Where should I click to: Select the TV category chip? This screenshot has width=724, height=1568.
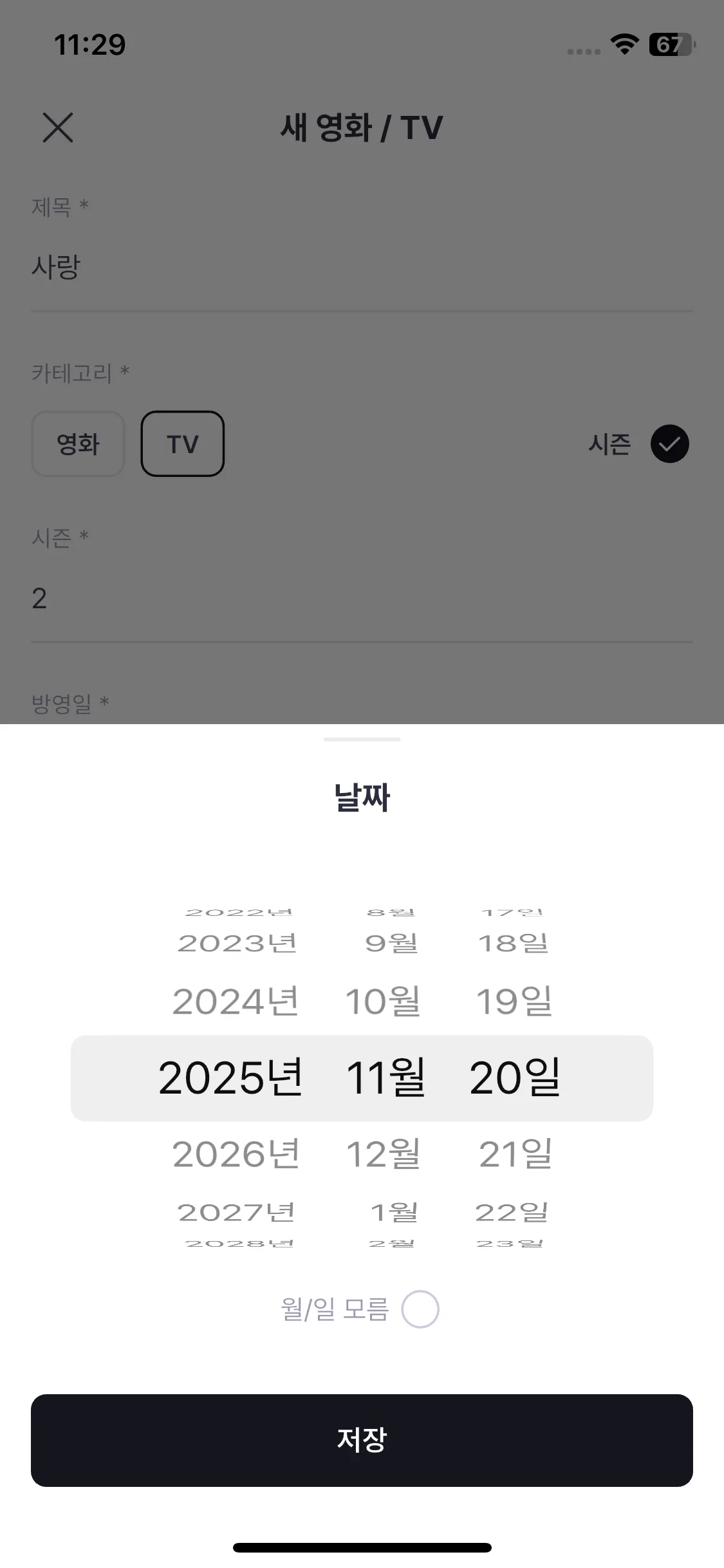coord(182,443)
